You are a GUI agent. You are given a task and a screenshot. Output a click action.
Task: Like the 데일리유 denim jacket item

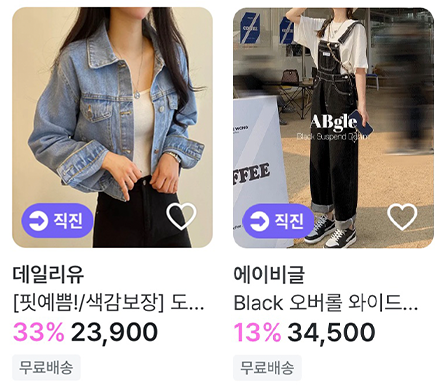tap(181, 216)
